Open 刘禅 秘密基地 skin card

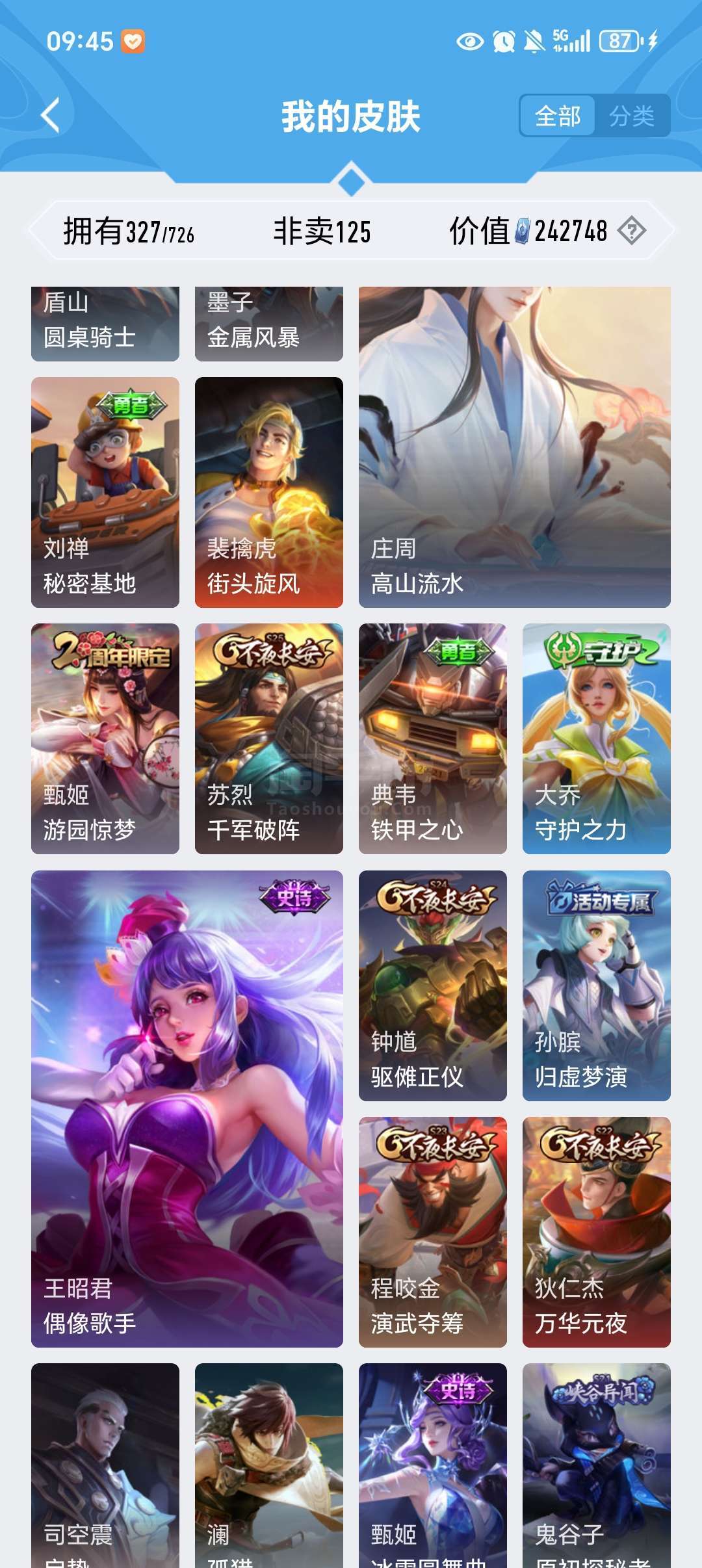(105, 492)
